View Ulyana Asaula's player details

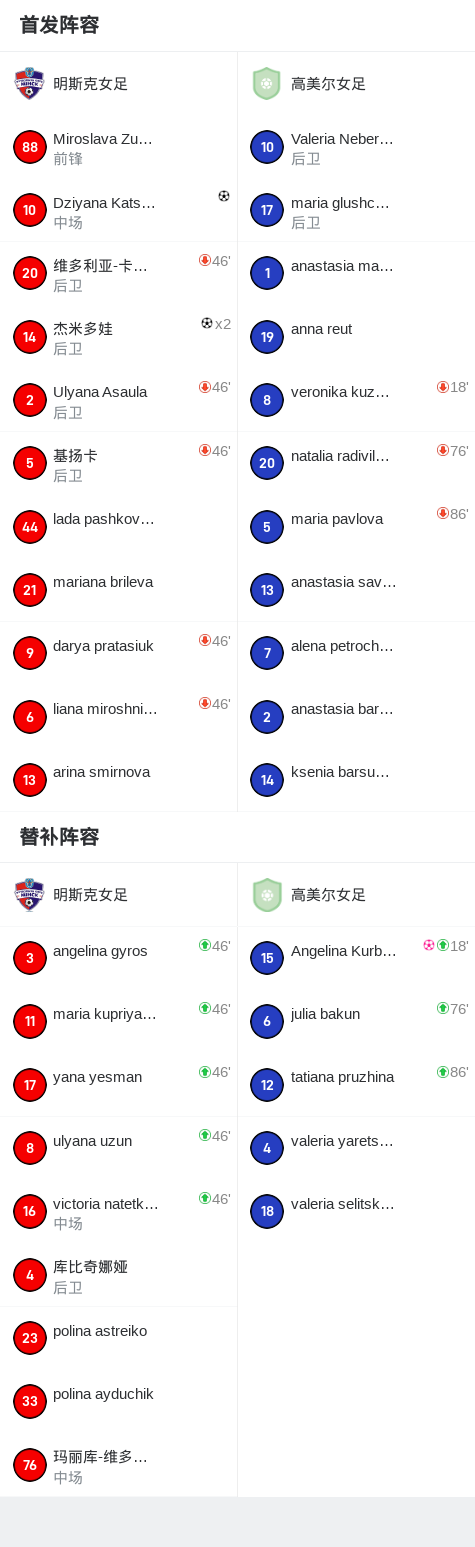click(x=118, y=400)
